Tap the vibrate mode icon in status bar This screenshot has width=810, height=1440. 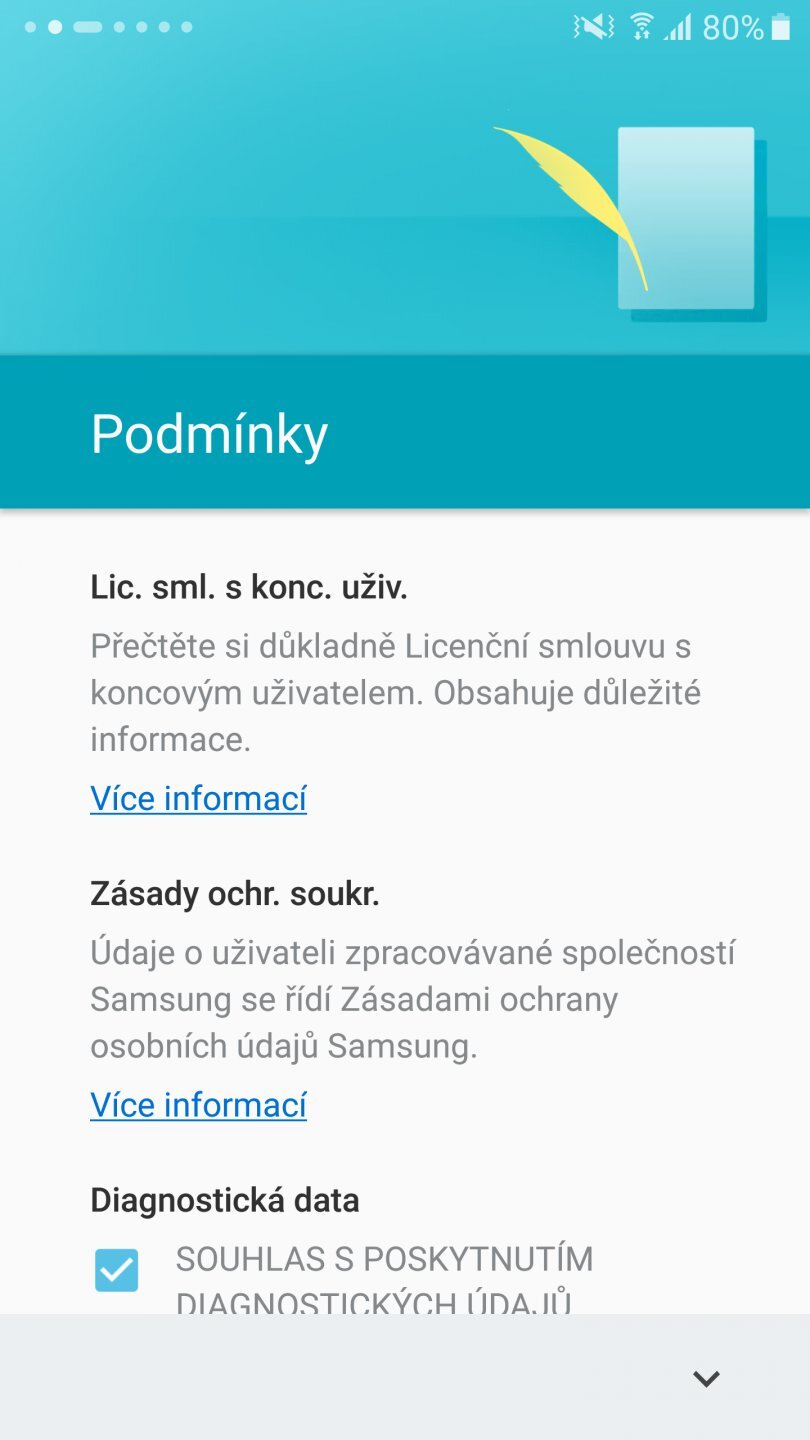[x=592, y=25]
